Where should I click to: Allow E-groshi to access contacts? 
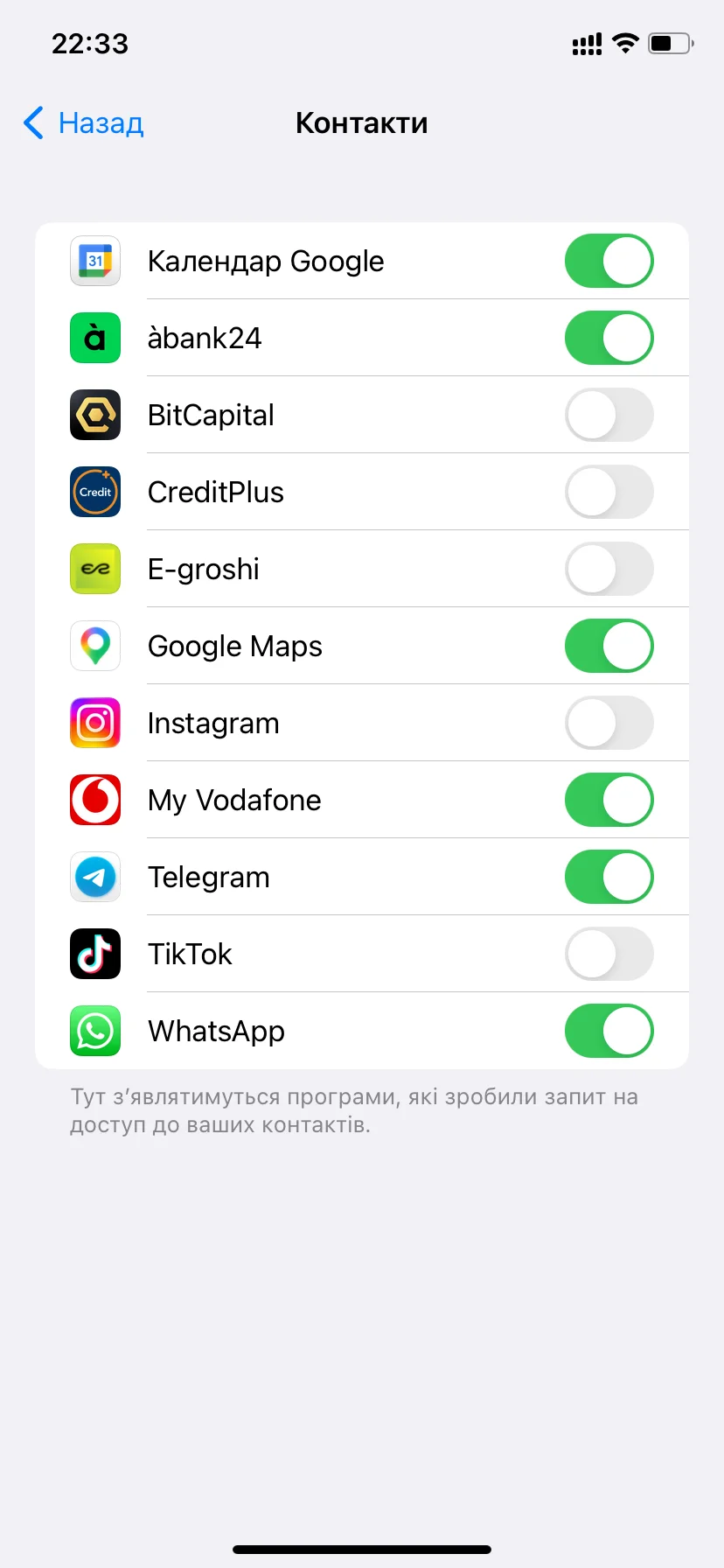[x=609, y=569]
